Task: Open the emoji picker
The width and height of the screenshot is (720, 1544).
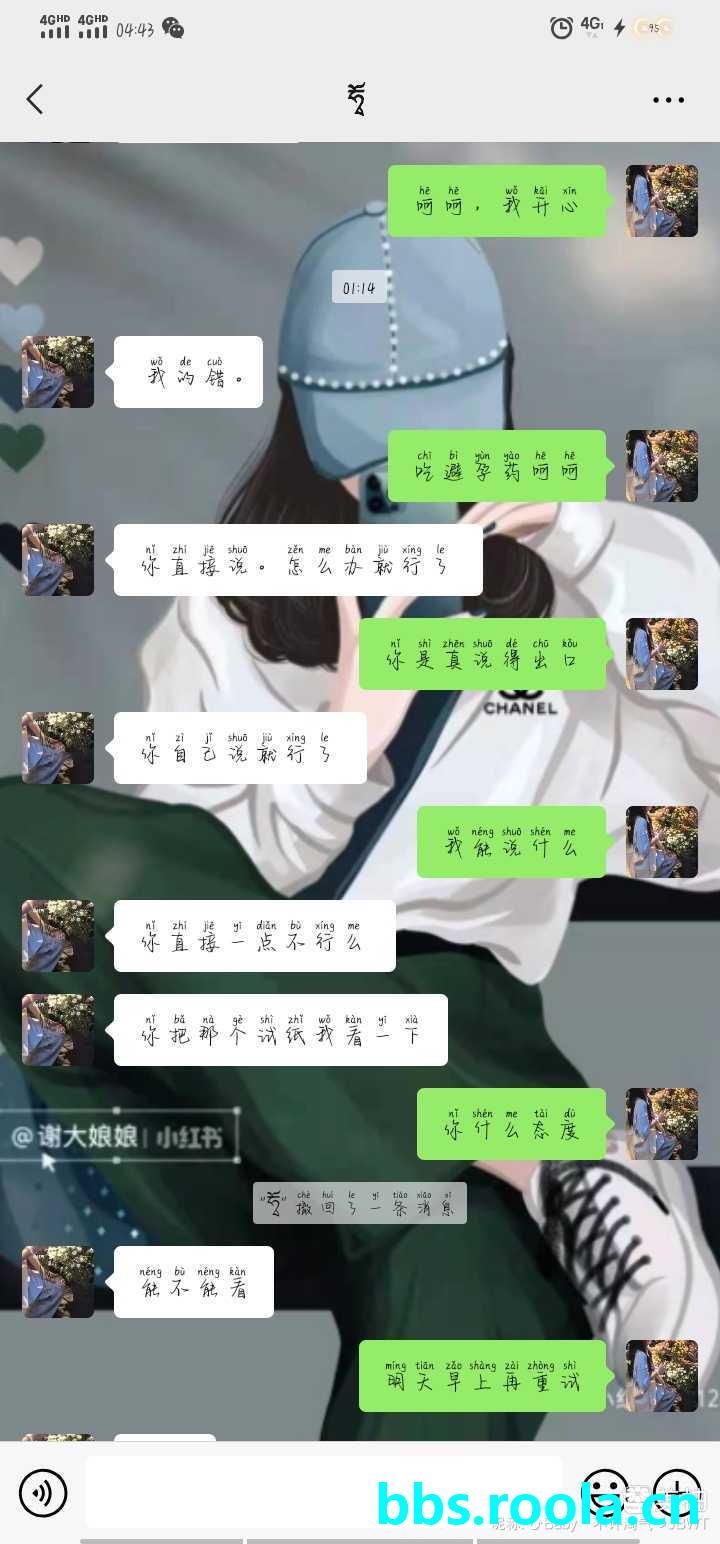Action: pyautogui.click(x=605, y=1492)
